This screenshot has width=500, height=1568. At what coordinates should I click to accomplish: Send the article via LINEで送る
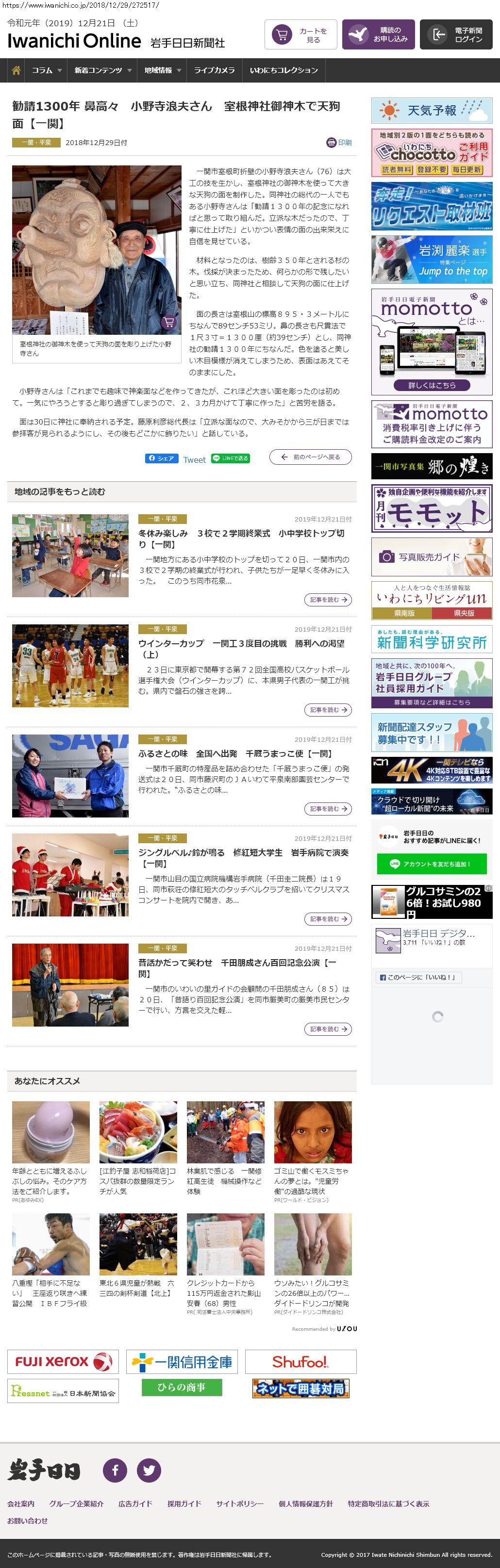pyautogui.click(x=230, y=458)
